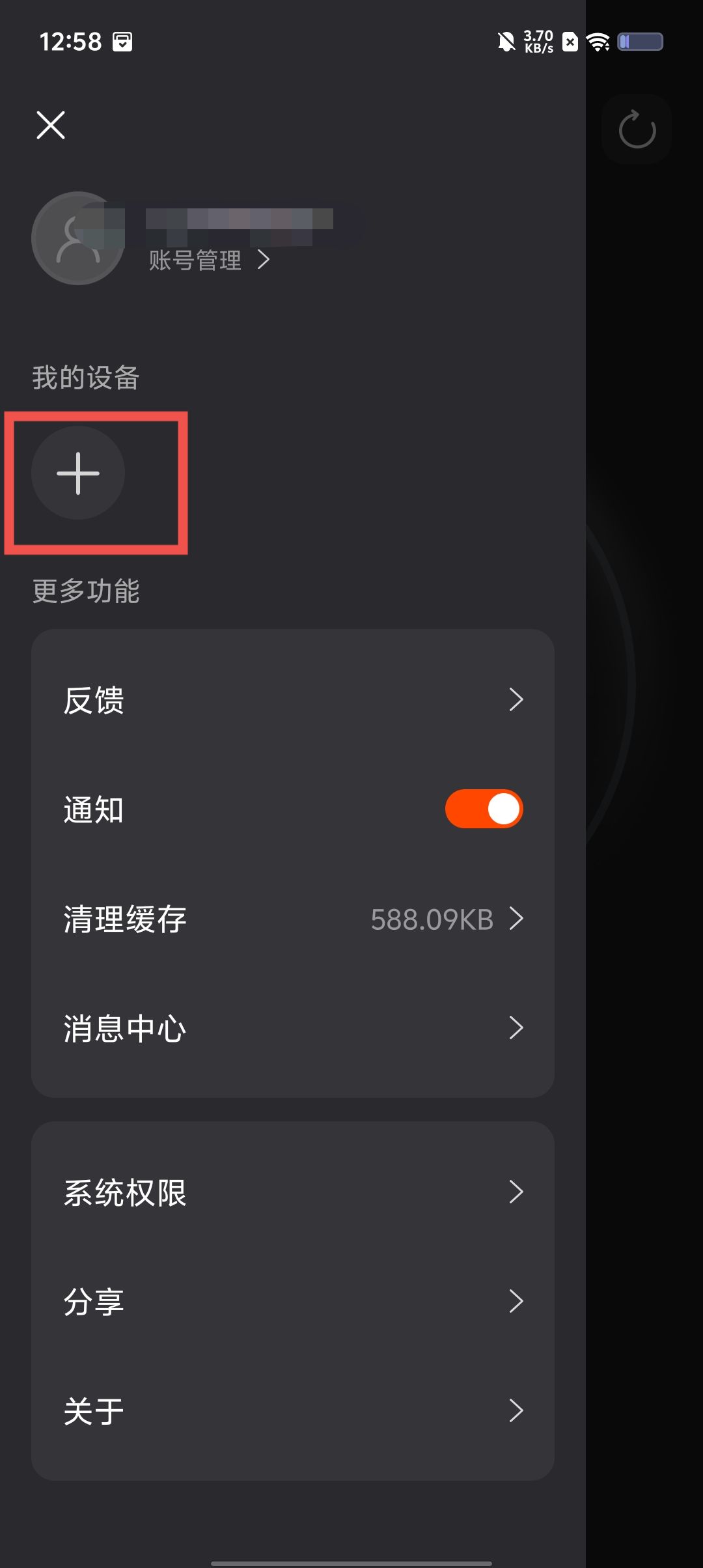
Task: Open the 分享 share row
Action: [293, 1302]
